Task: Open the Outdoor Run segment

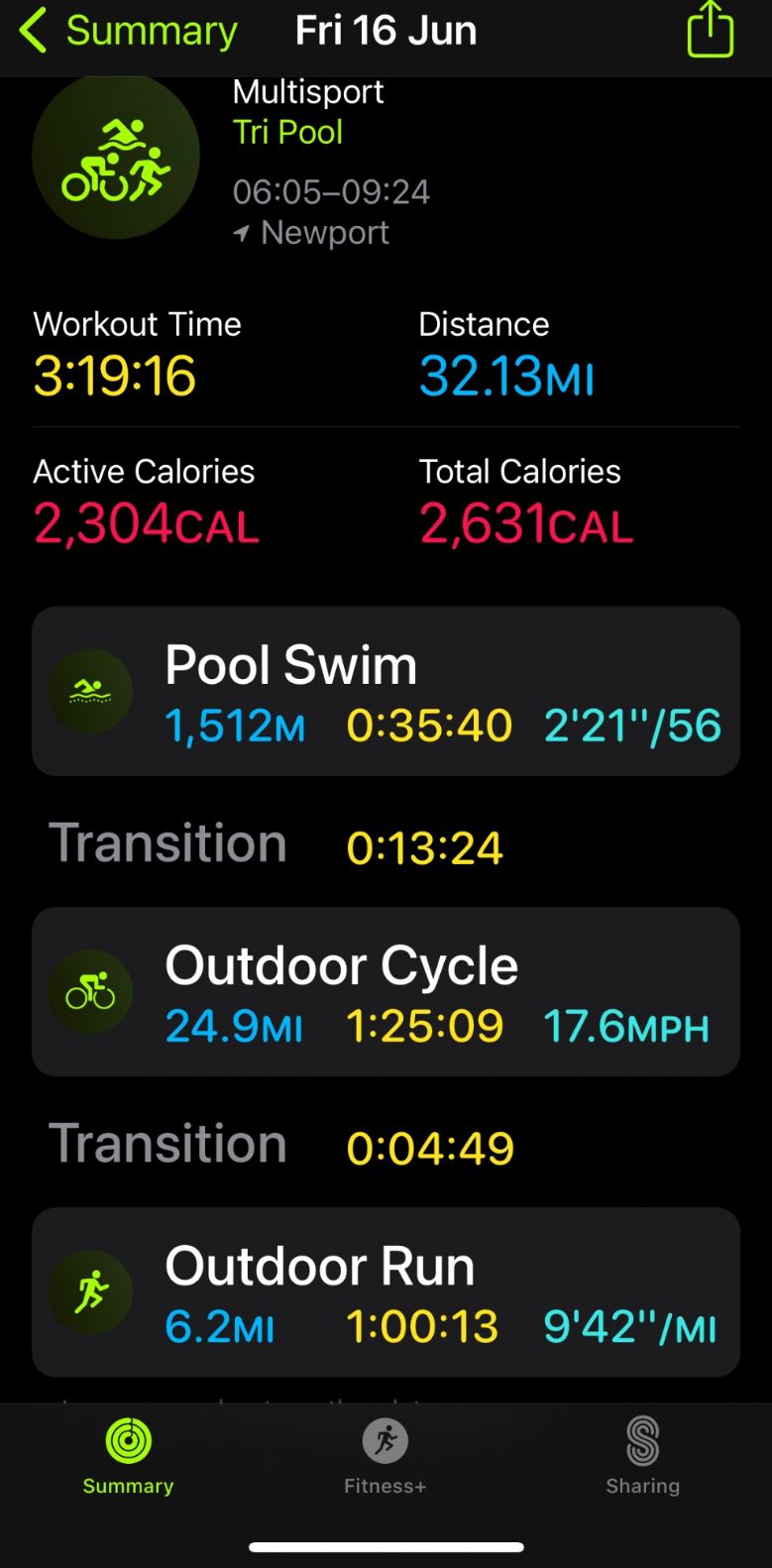Action: coord(386,1292)
